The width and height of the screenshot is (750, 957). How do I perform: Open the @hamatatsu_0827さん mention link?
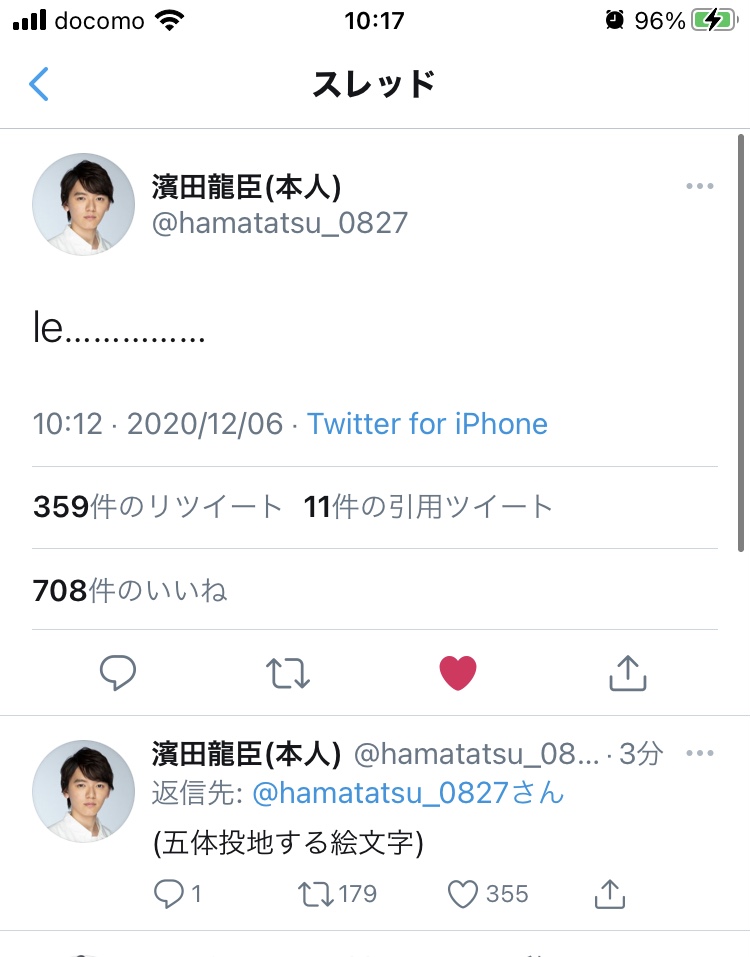(x=408, y=794)
